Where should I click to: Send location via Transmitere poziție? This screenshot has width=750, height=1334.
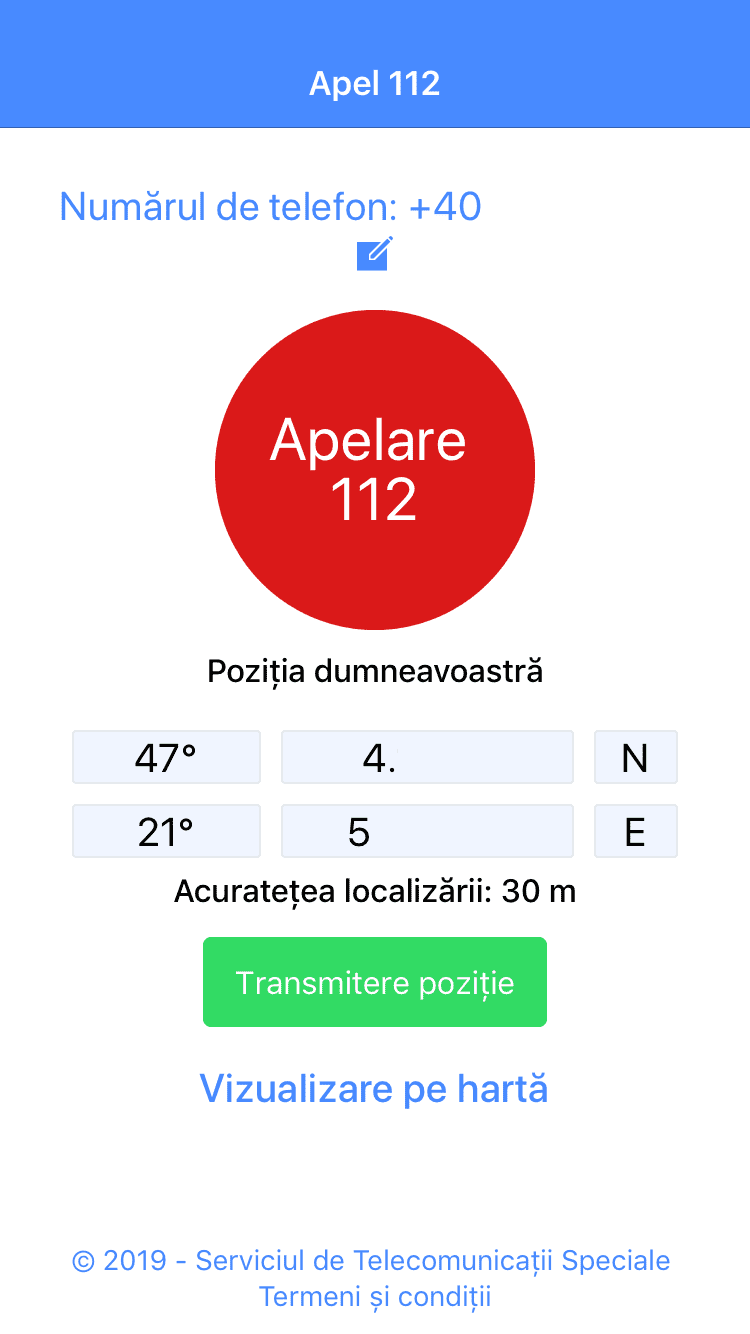[x=375, y=982]
